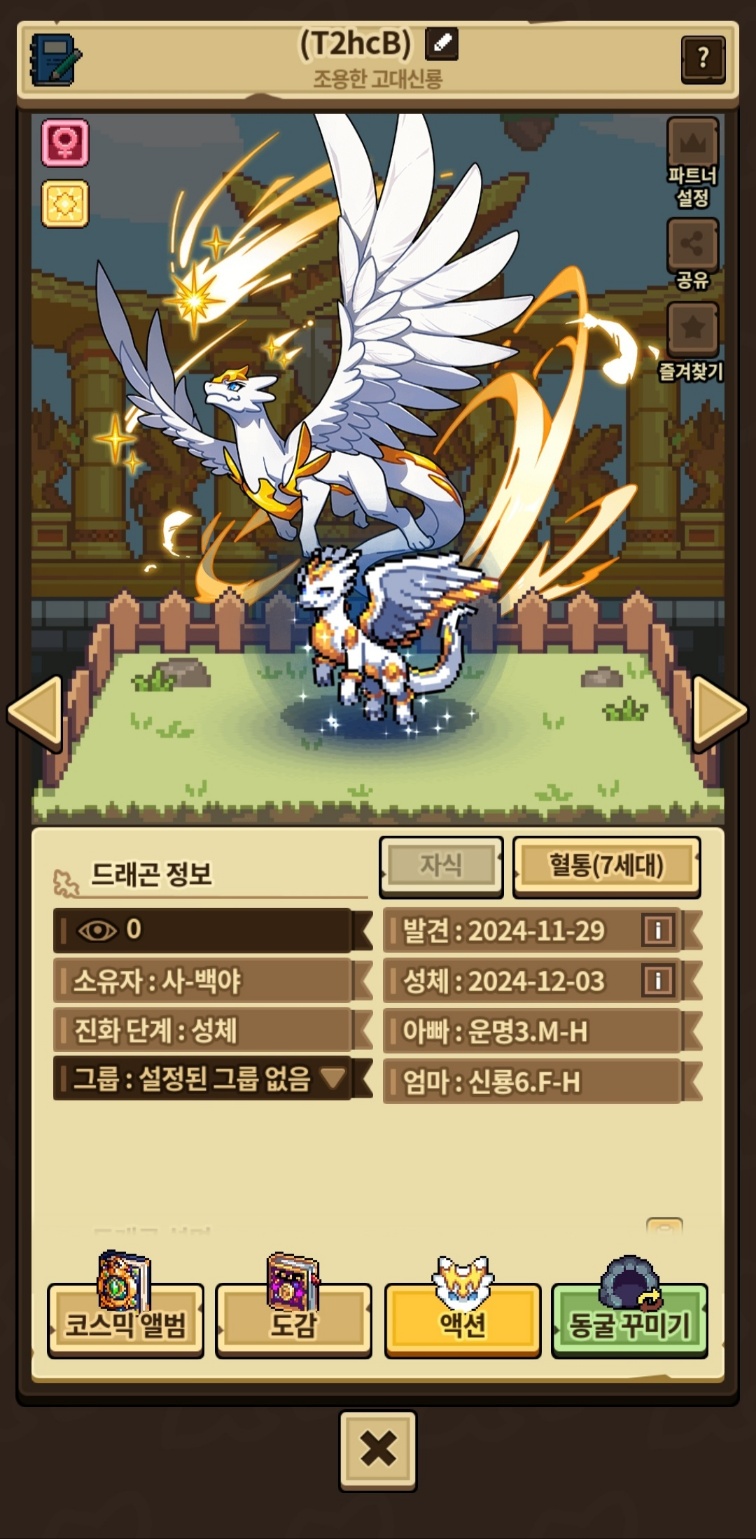Open the notebook memo icon
Screen dimensions: 756x1539
click(56, 58)
